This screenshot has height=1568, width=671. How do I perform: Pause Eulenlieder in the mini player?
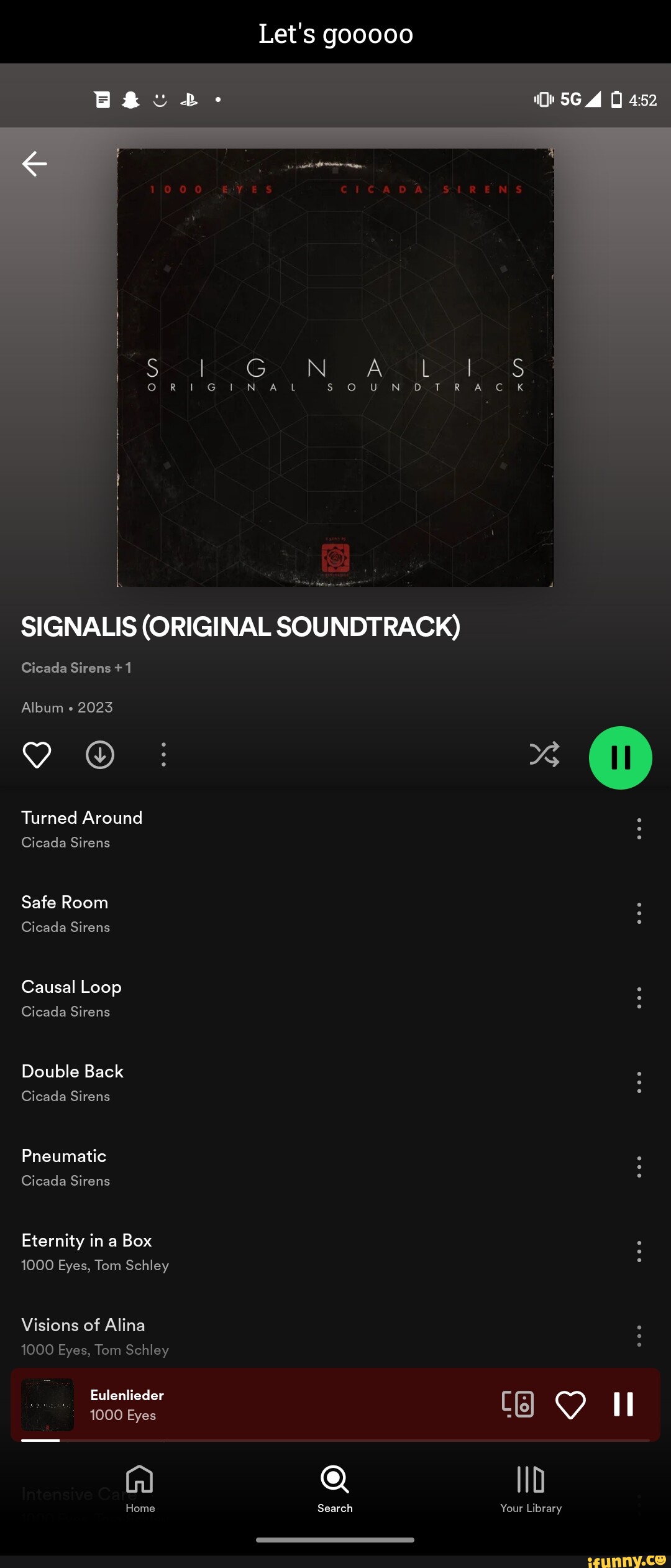pos(623,1404)
